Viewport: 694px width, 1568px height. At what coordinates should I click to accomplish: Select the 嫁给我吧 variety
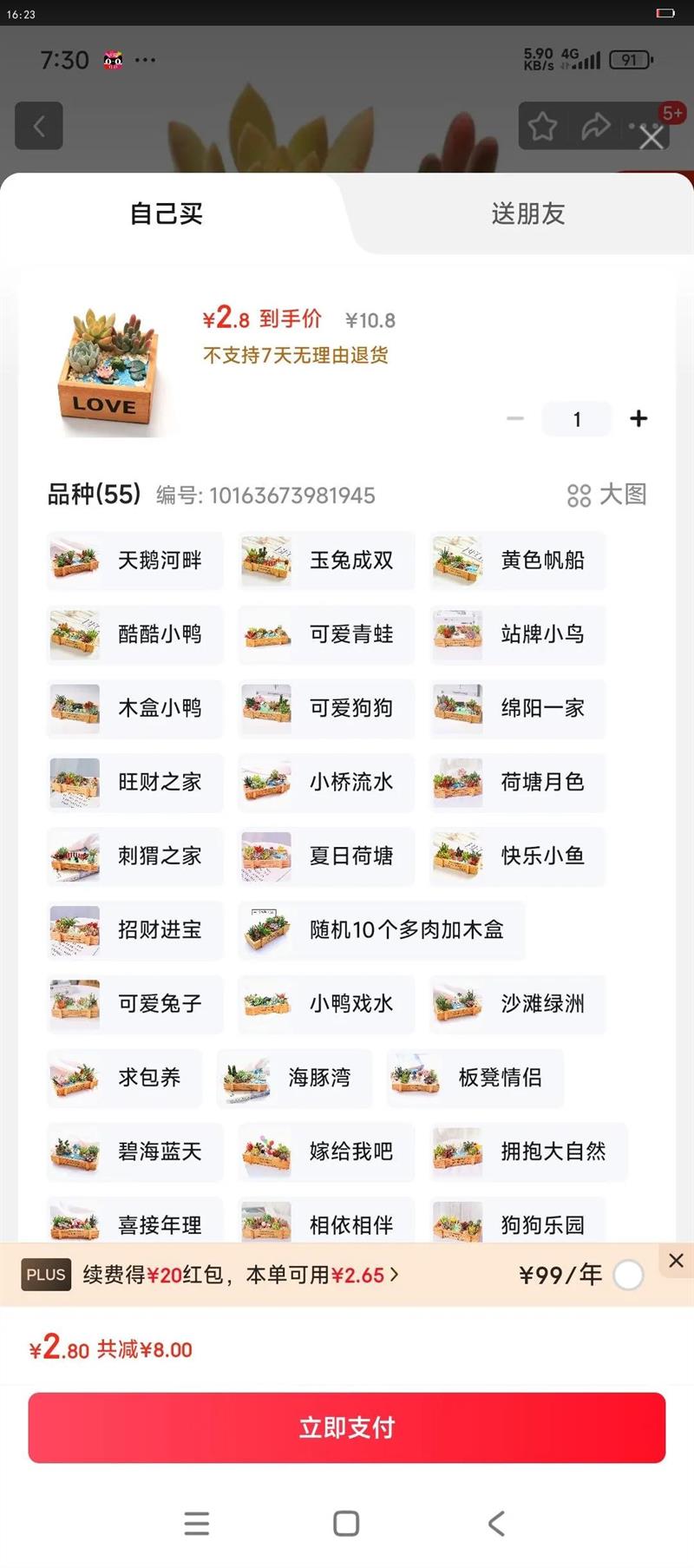click(326, 1151)
